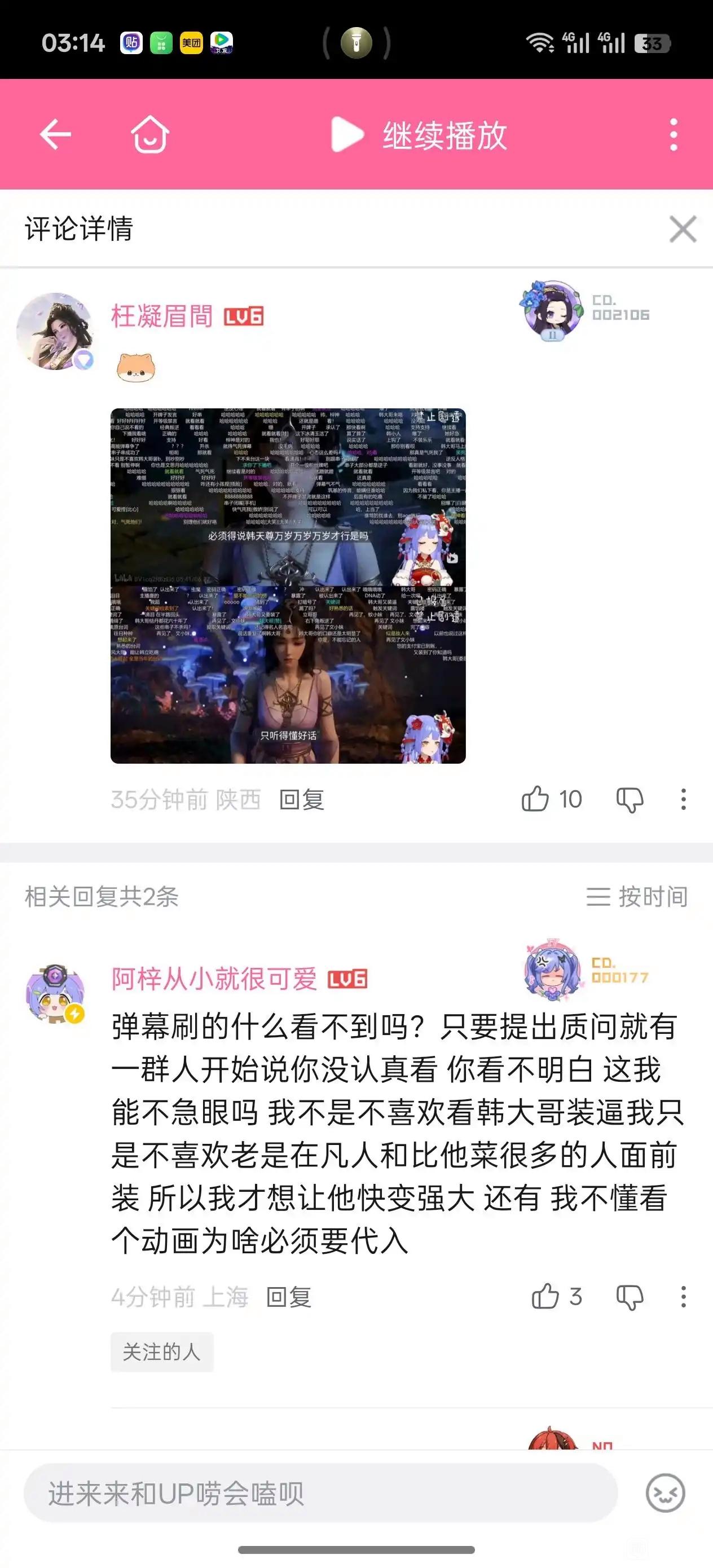Open more options for 枉凝眉間's comment
The height and width of the screenshot is (1568, 713).
(x=684, y=799)
